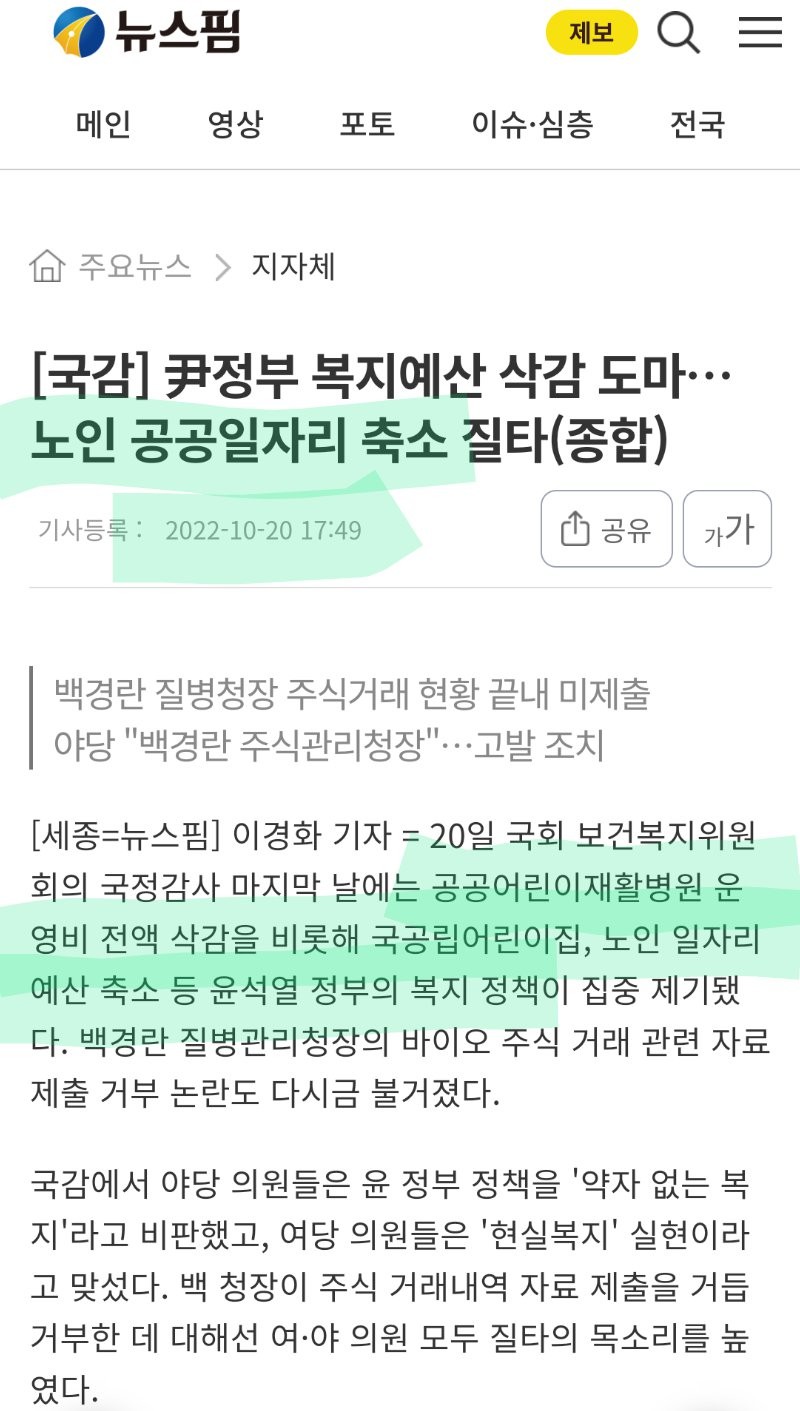Go to the 메인 tab
800x1411 pixels.
104,125
